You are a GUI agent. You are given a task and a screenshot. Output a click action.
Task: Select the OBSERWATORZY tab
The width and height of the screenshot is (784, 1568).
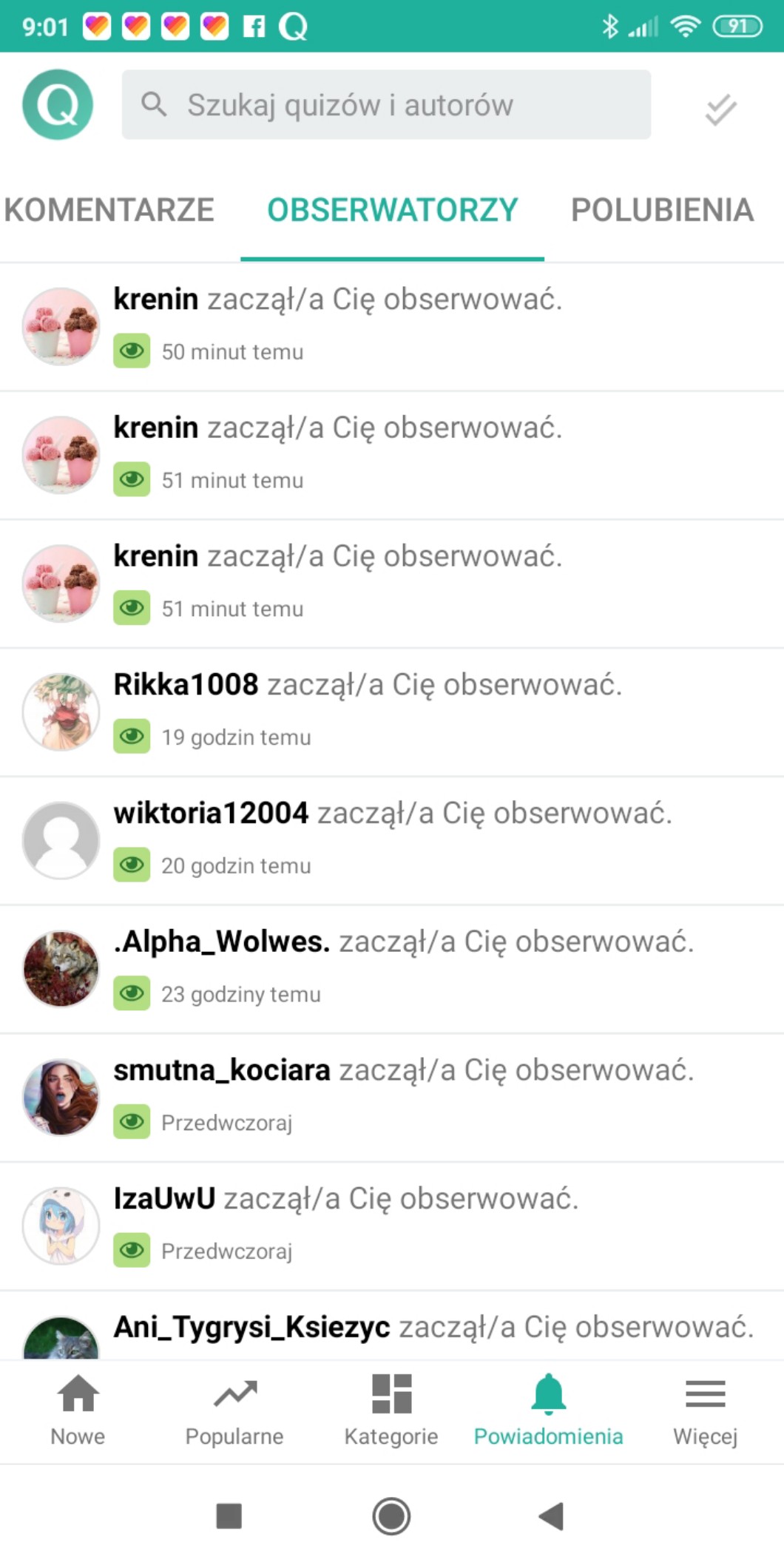coord(392,210)
